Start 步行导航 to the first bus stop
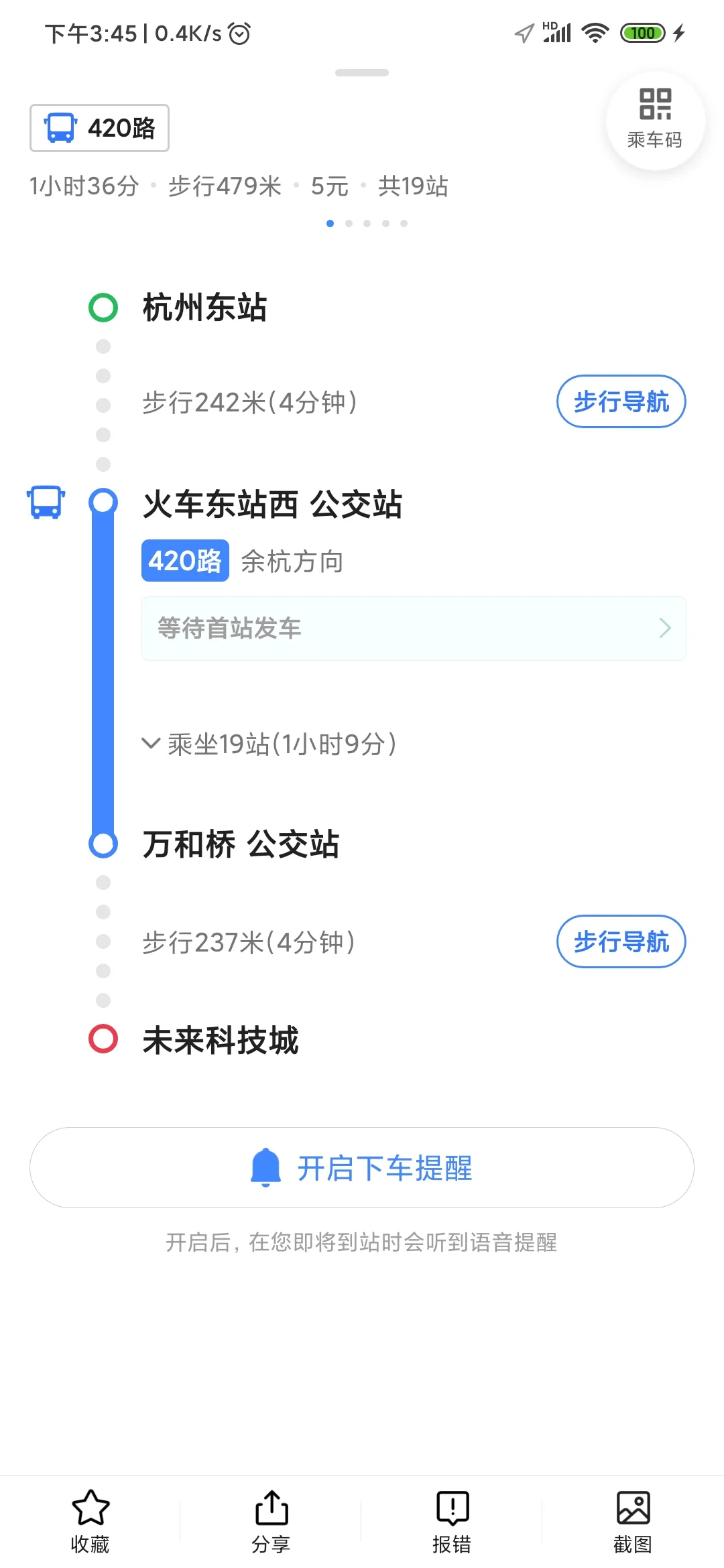This screenshot has height=1568, width=724. (620, 401)
